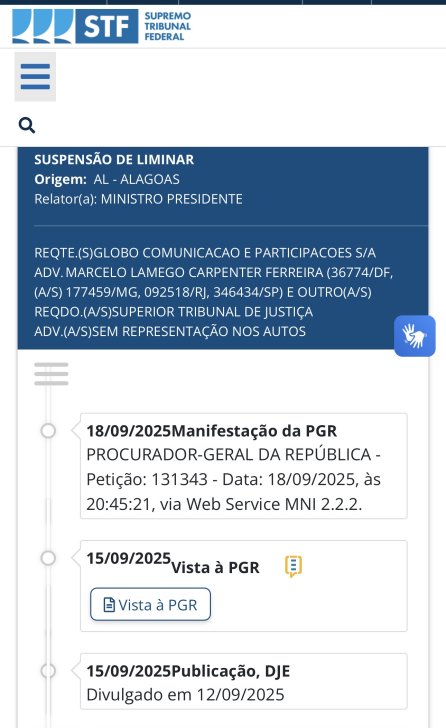Open the Vista à PGR document button
Viewport: 446px width, 728px height.
coord(150,604)
